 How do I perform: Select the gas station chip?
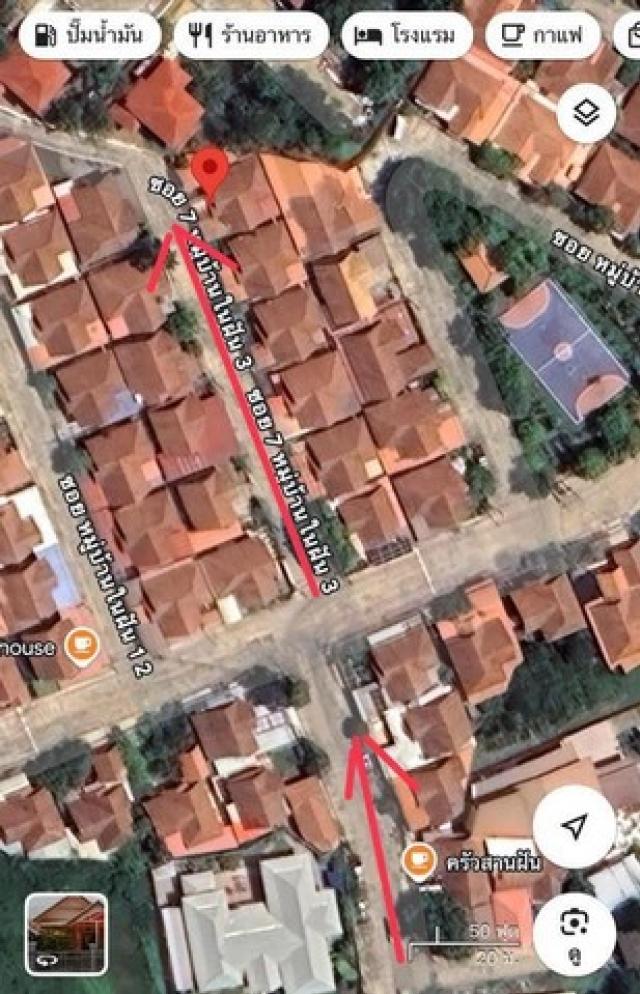click(88, 37)
